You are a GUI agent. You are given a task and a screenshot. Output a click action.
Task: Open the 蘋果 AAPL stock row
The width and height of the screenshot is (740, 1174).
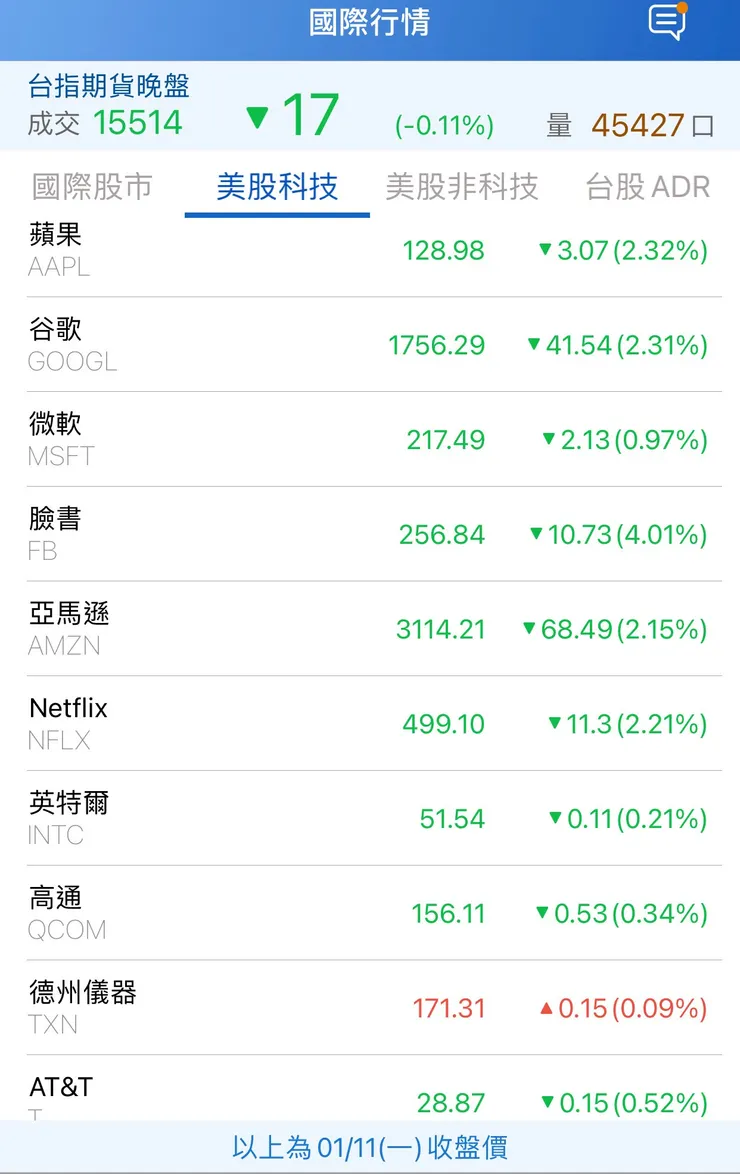coord(370,252)
